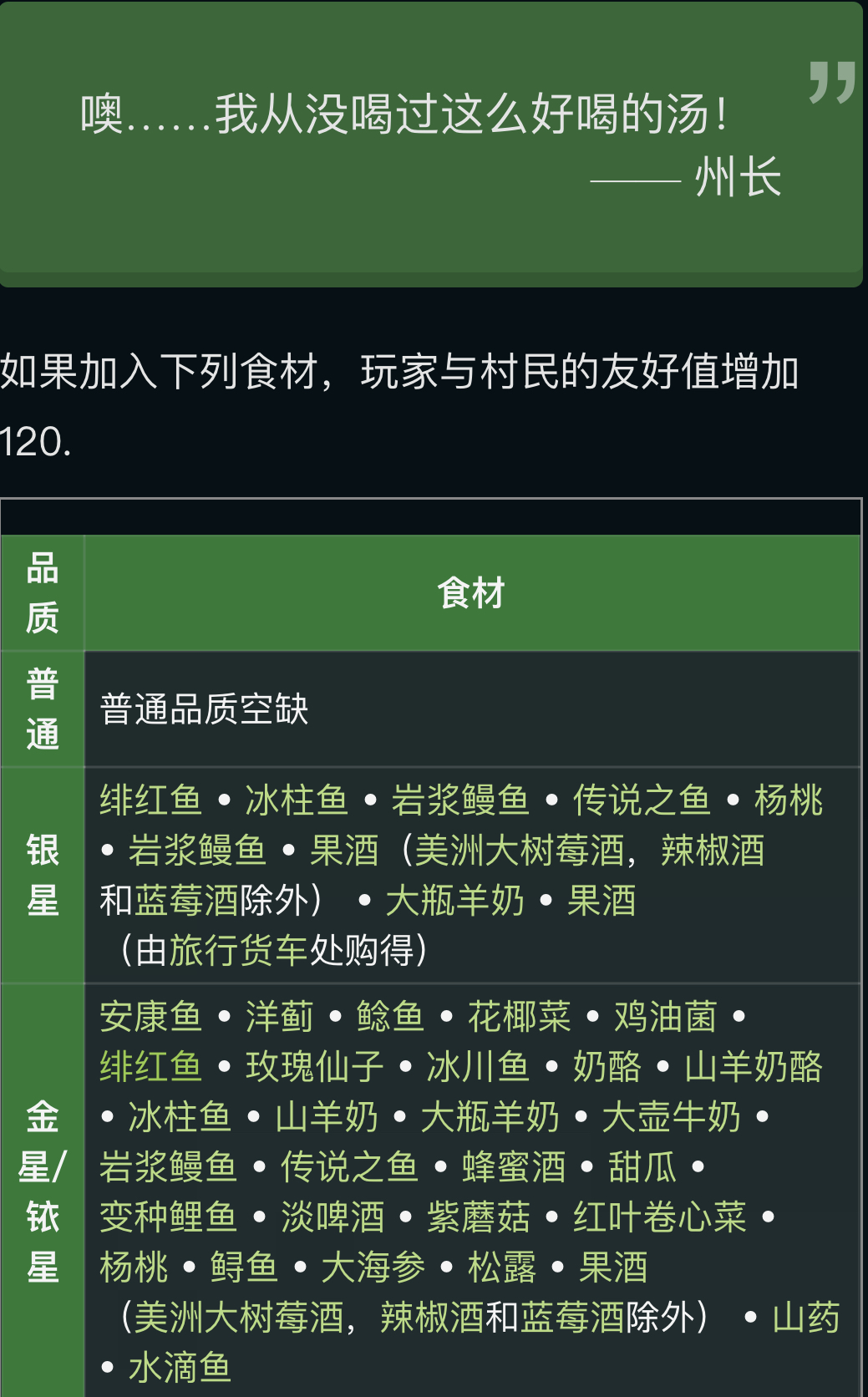
Task: Open the 玫瑰仙子 link
Action: point(314,1067)
